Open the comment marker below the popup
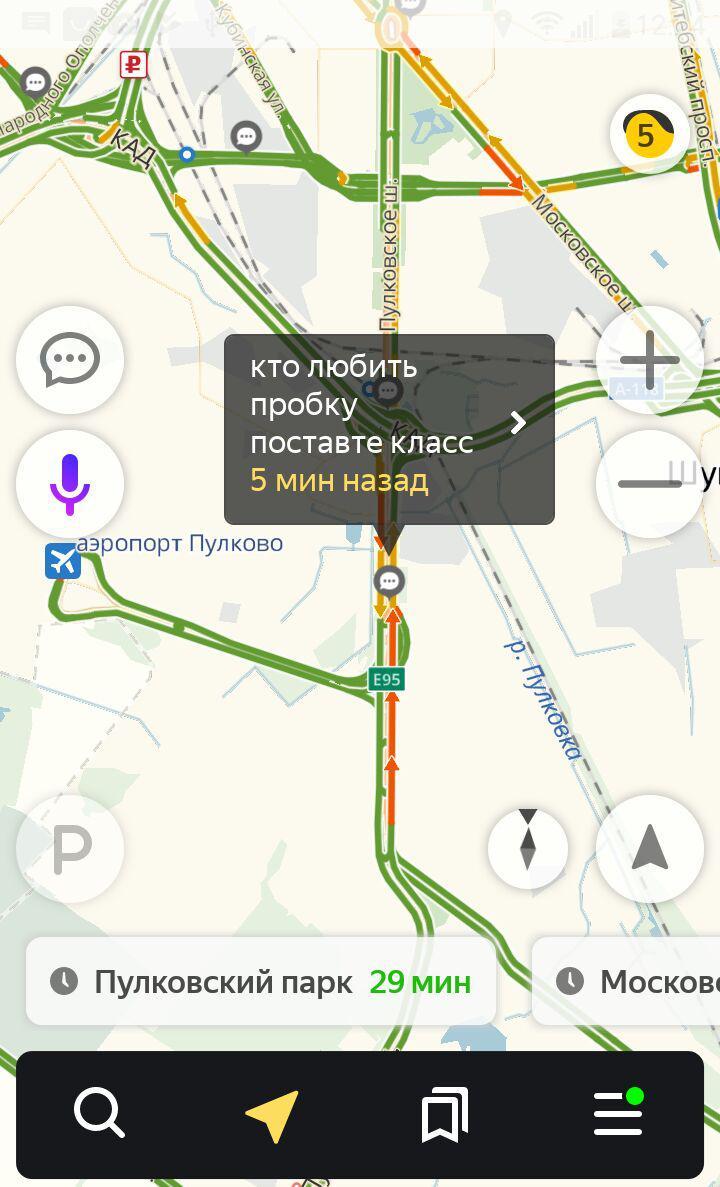720x1187 pixels. click(x=389, y=580)
